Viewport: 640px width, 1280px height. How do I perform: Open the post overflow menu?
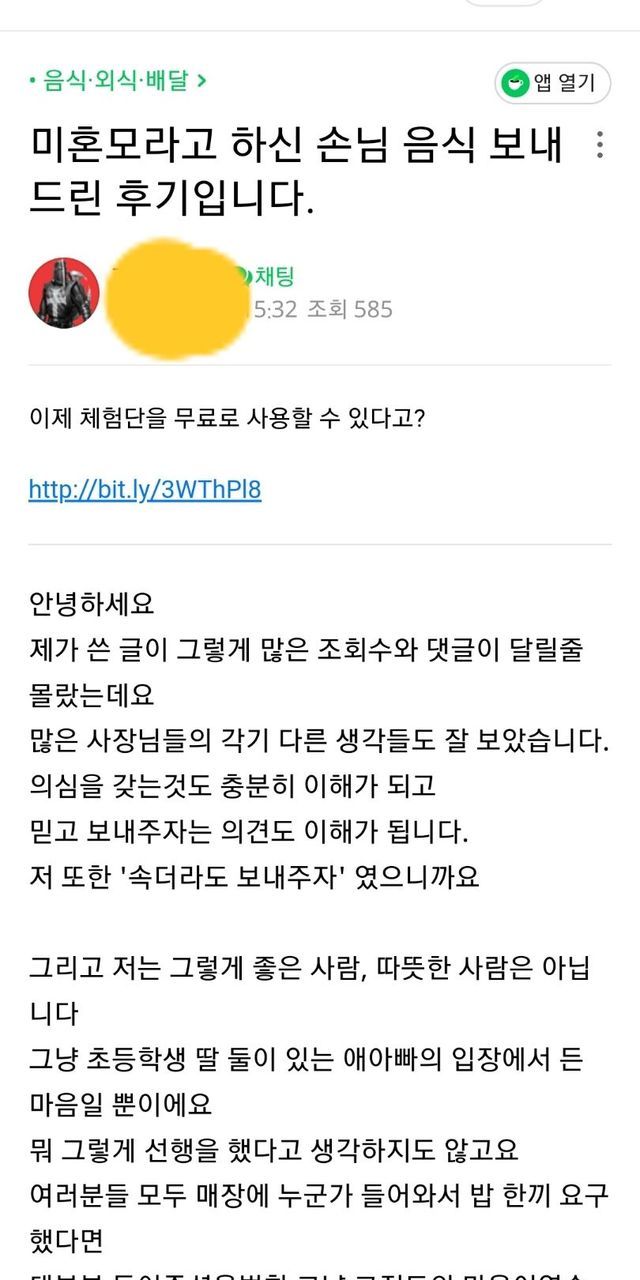tap(599, 145)
